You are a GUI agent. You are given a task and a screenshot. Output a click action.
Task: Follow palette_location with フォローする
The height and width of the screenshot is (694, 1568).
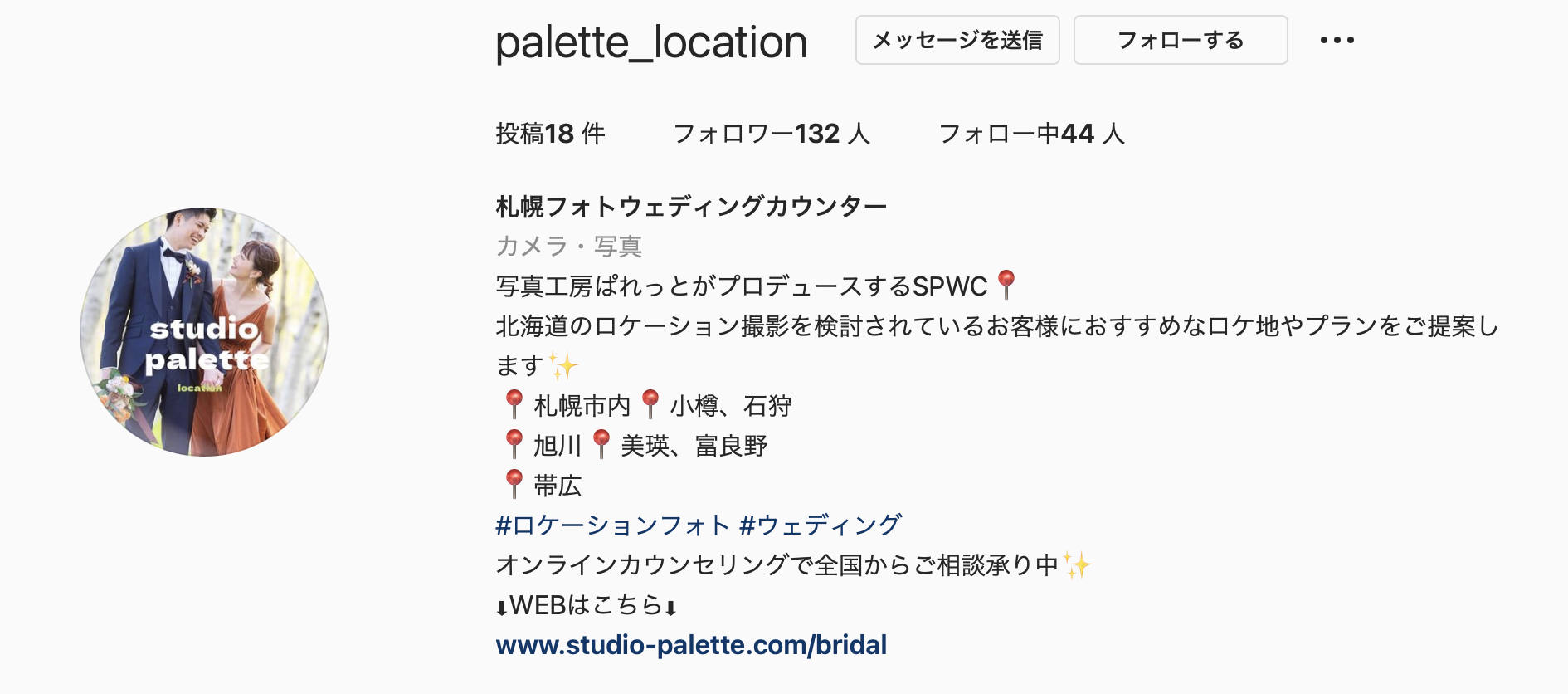(x=1180, y=40)
